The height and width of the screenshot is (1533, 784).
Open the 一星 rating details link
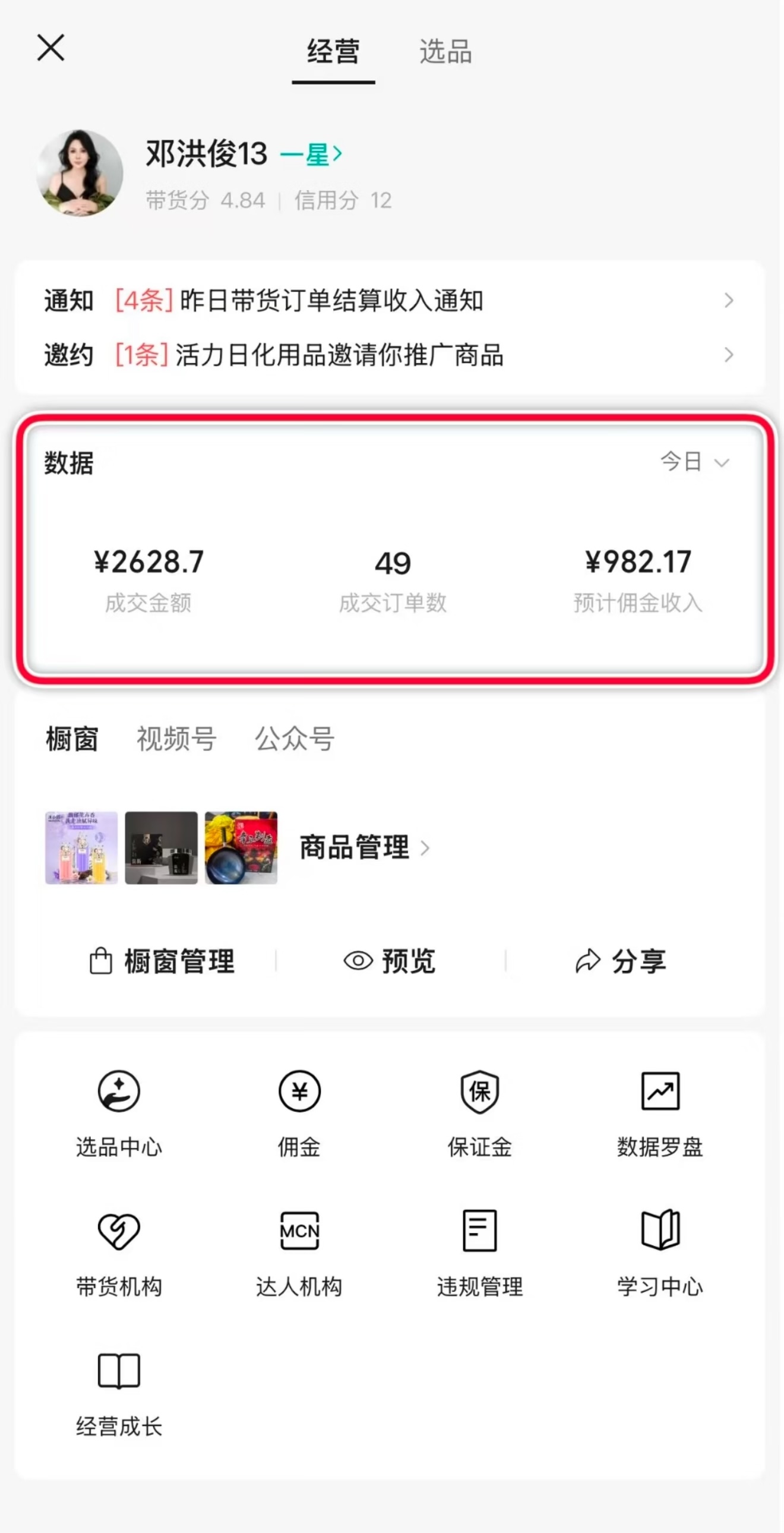310,153
